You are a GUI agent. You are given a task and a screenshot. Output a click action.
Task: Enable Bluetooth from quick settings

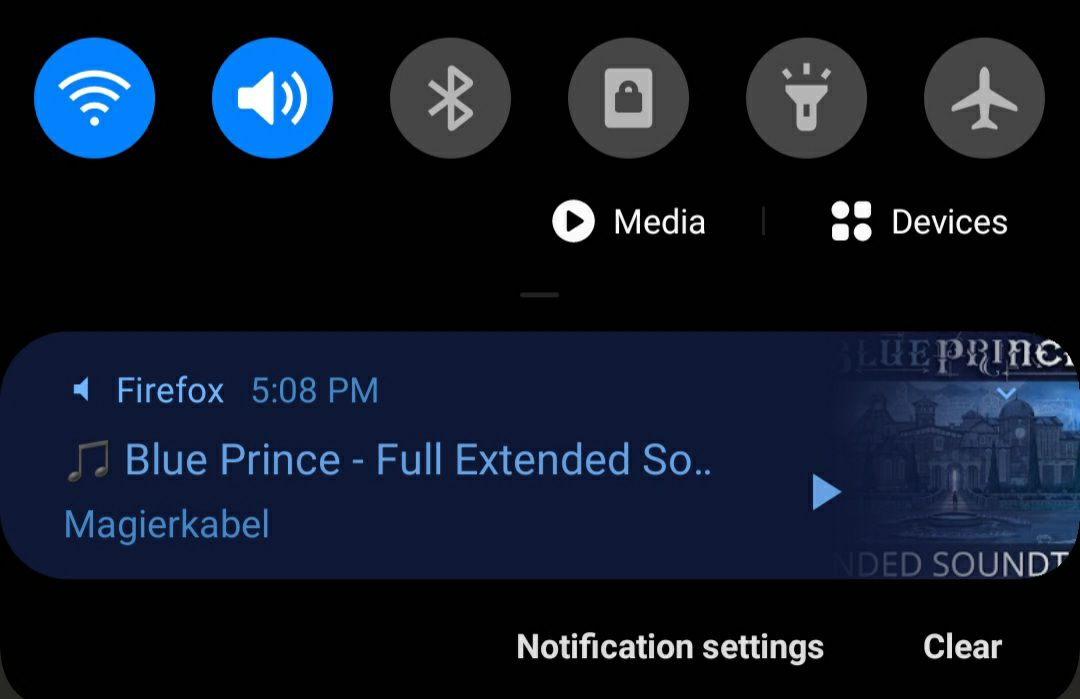(450, 98)
